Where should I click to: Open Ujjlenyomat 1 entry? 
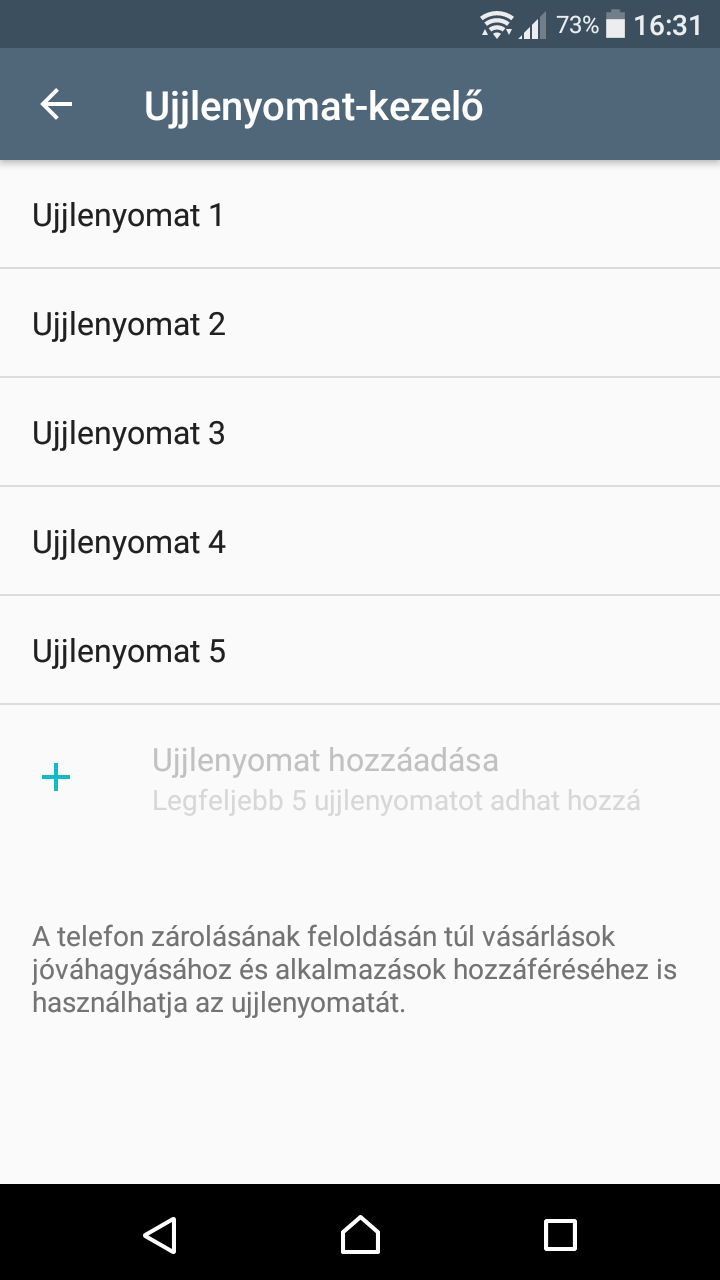tap(360, 214)
